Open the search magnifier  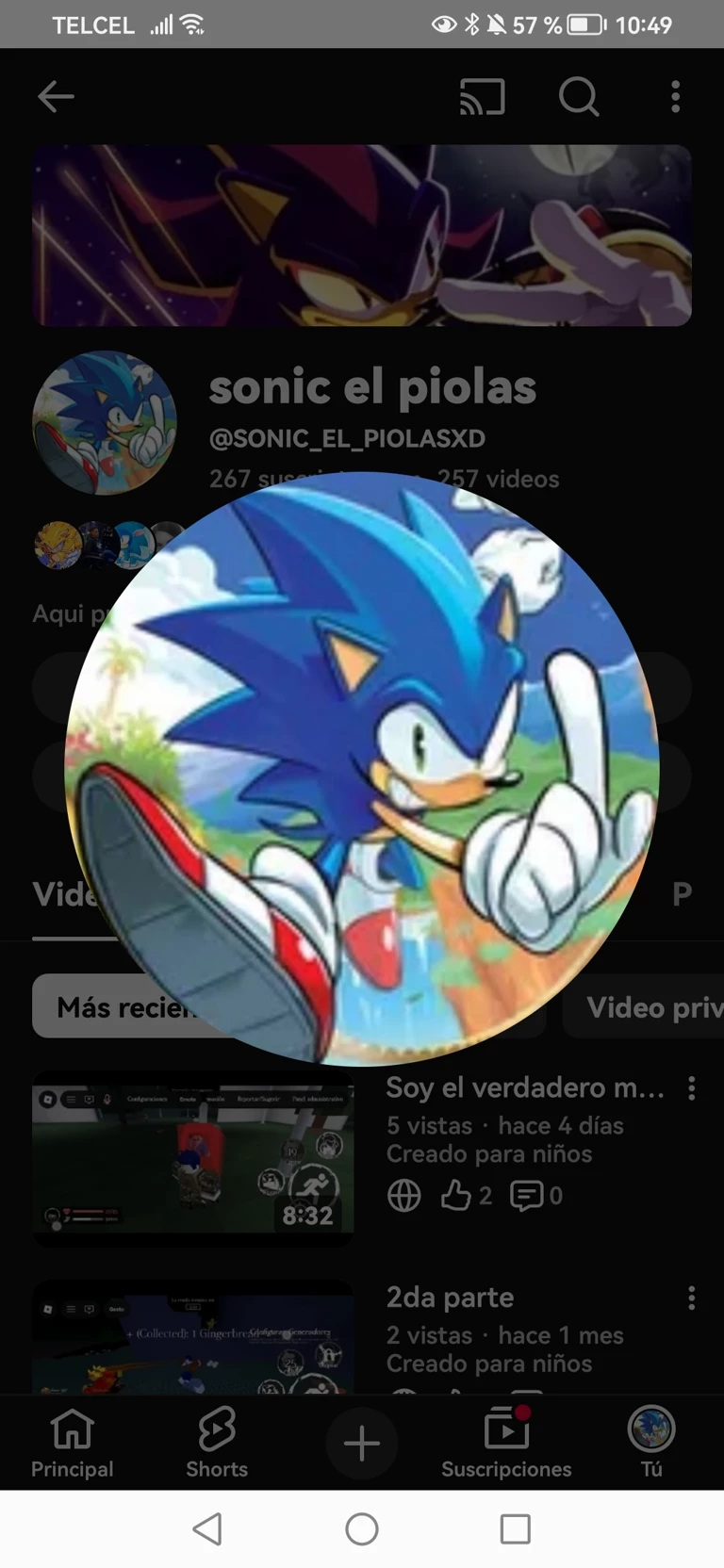point(578,96)
